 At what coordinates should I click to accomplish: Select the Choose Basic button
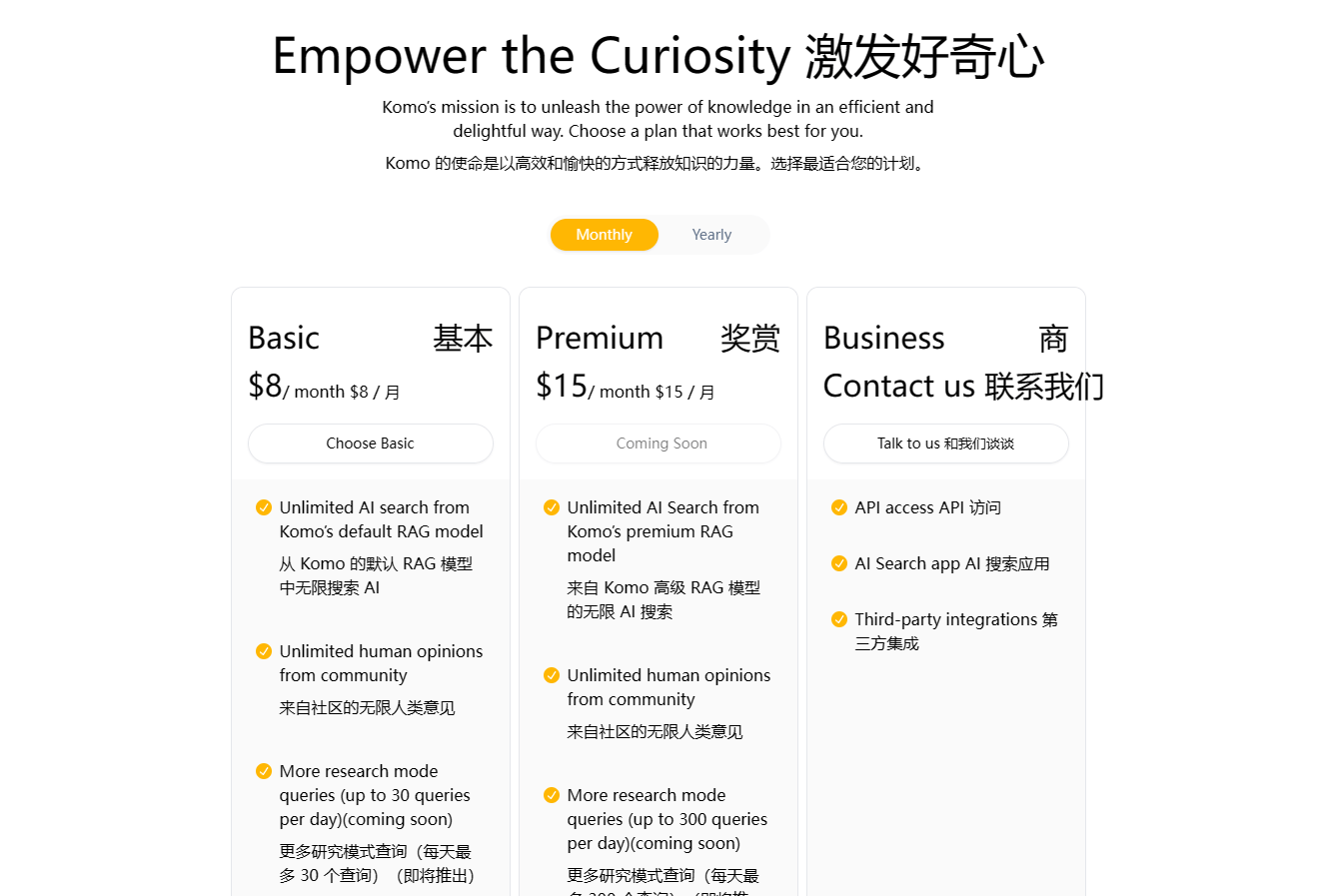point(370,444)
